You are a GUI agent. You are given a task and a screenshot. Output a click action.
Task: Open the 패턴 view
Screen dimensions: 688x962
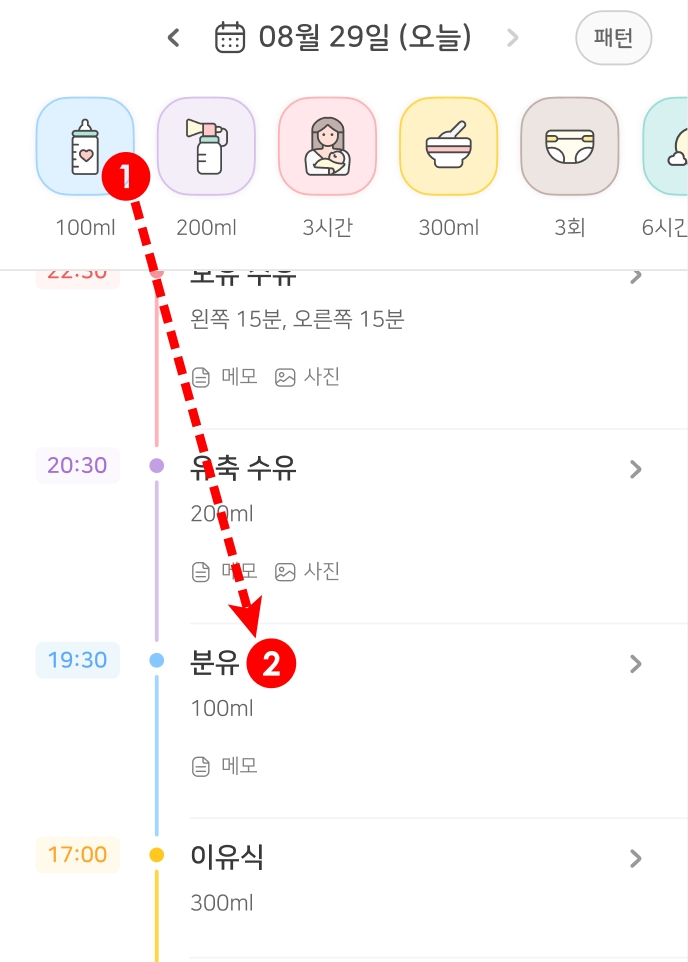click(x=613, y=39)
